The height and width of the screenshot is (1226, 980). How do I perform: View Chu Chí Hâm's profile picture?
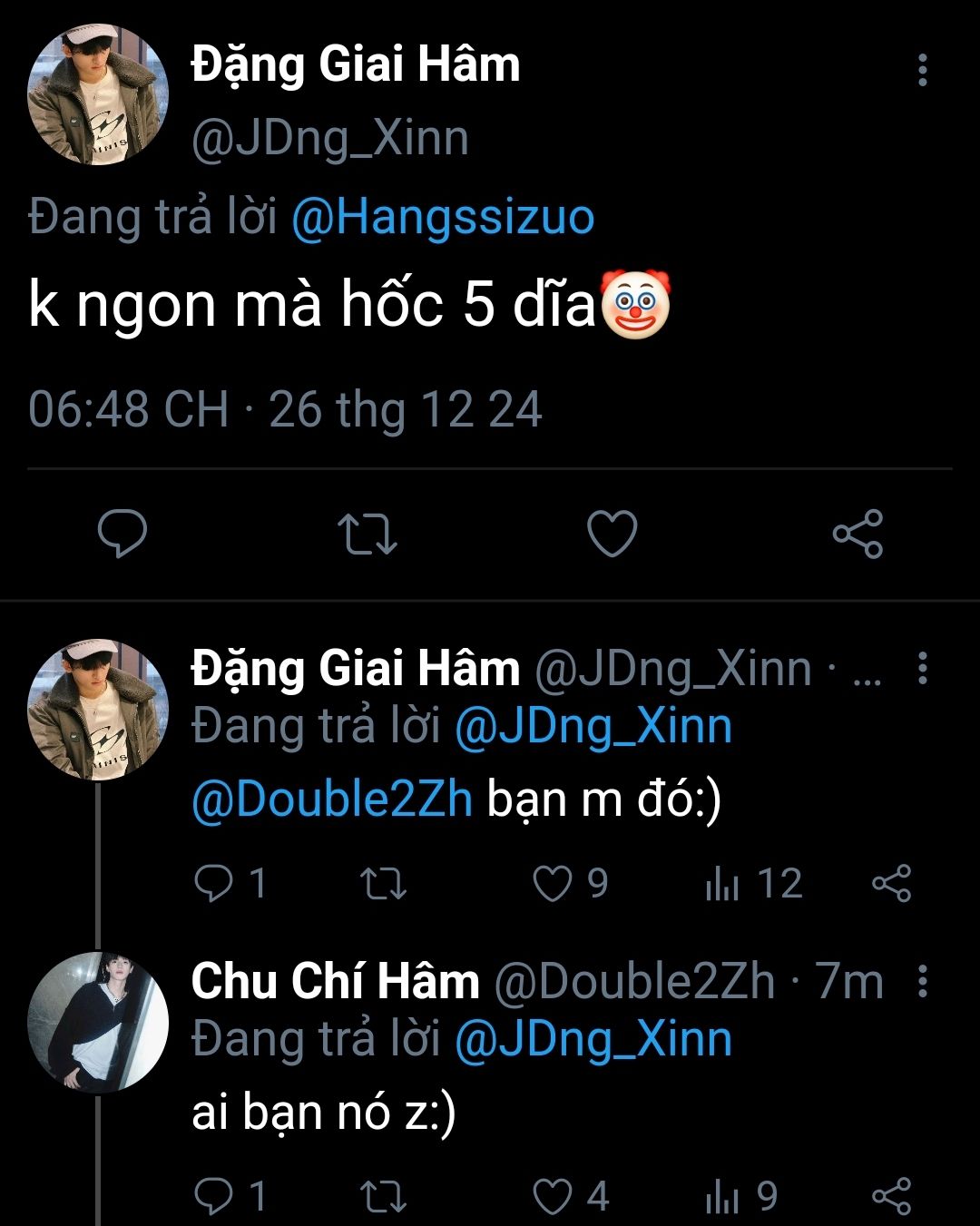tap(98, 1022)
